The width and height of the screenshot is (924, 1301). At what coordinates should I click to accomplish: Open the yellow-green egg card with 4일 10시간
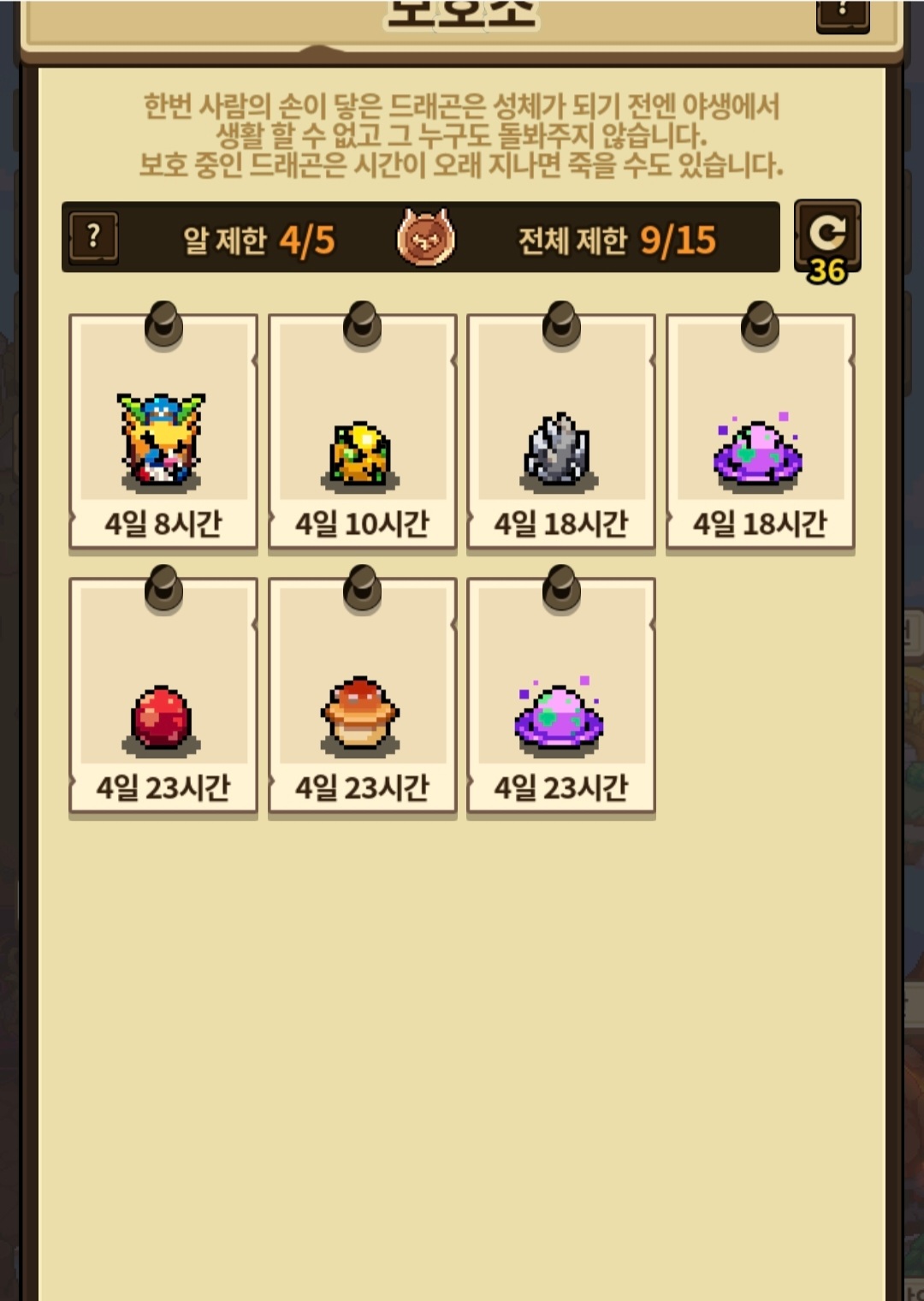(x=363, y=431)
